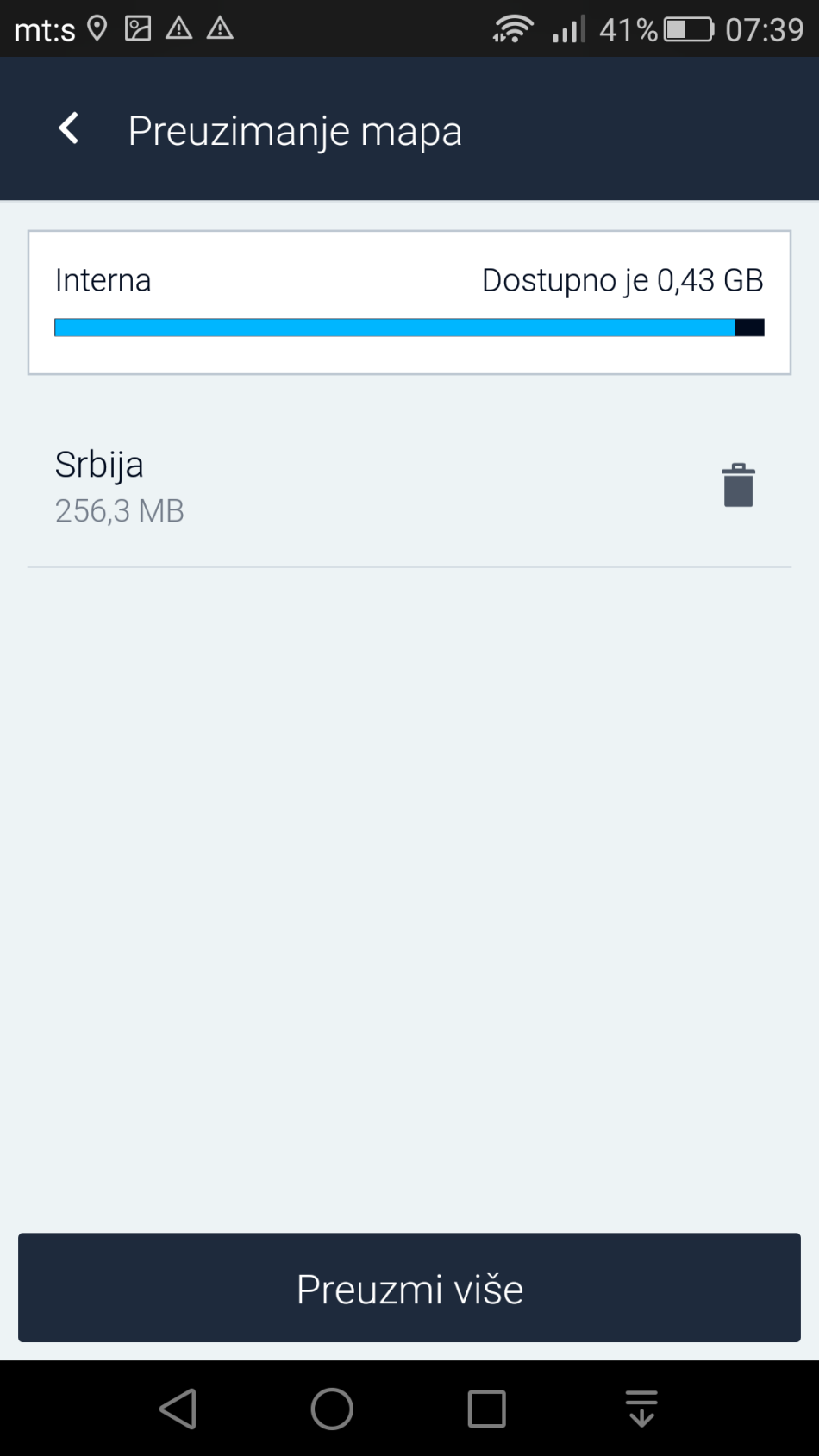Select the Interna storage card
This screenshot has width=819, height=1456.
point(409,302)
